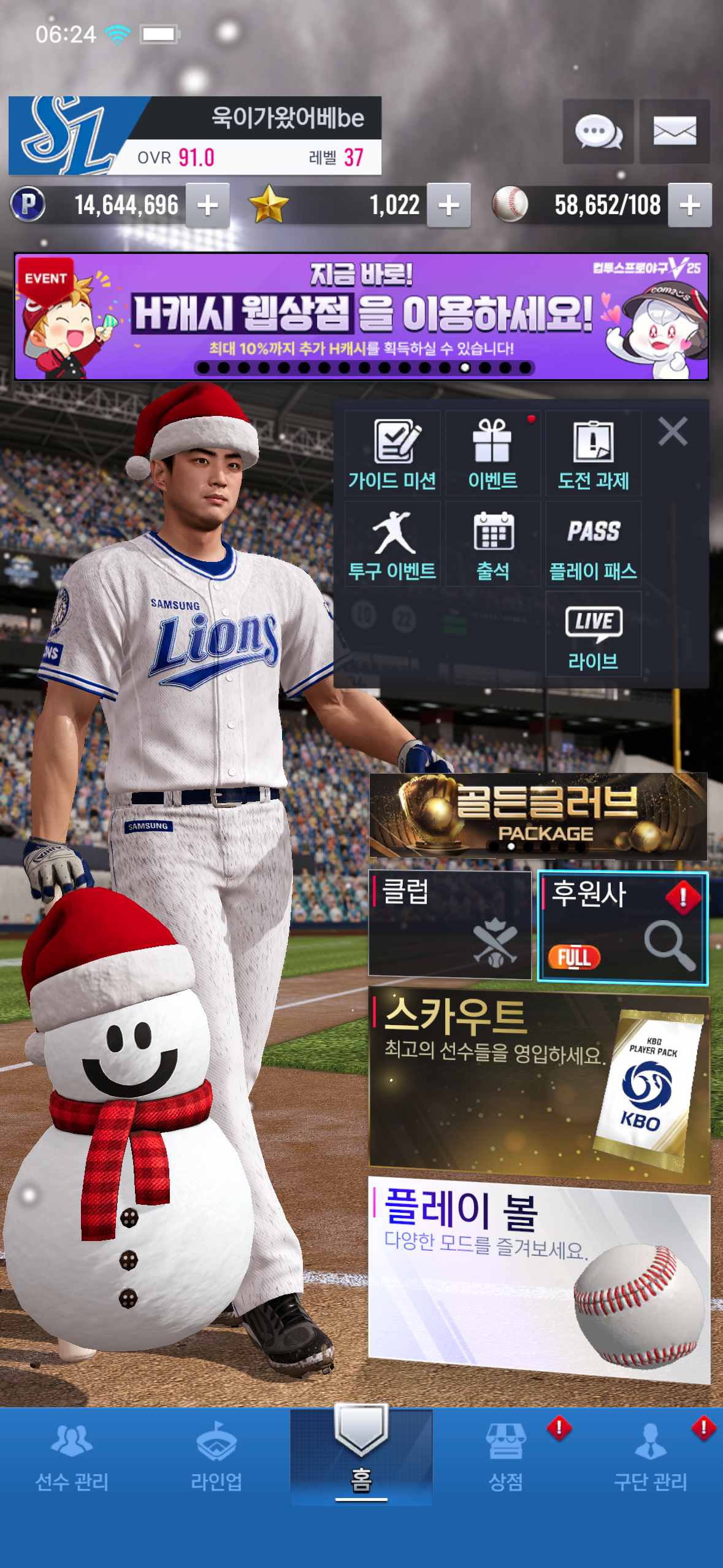
Task: Open the mailbox envelope icon
Action: 675,131
